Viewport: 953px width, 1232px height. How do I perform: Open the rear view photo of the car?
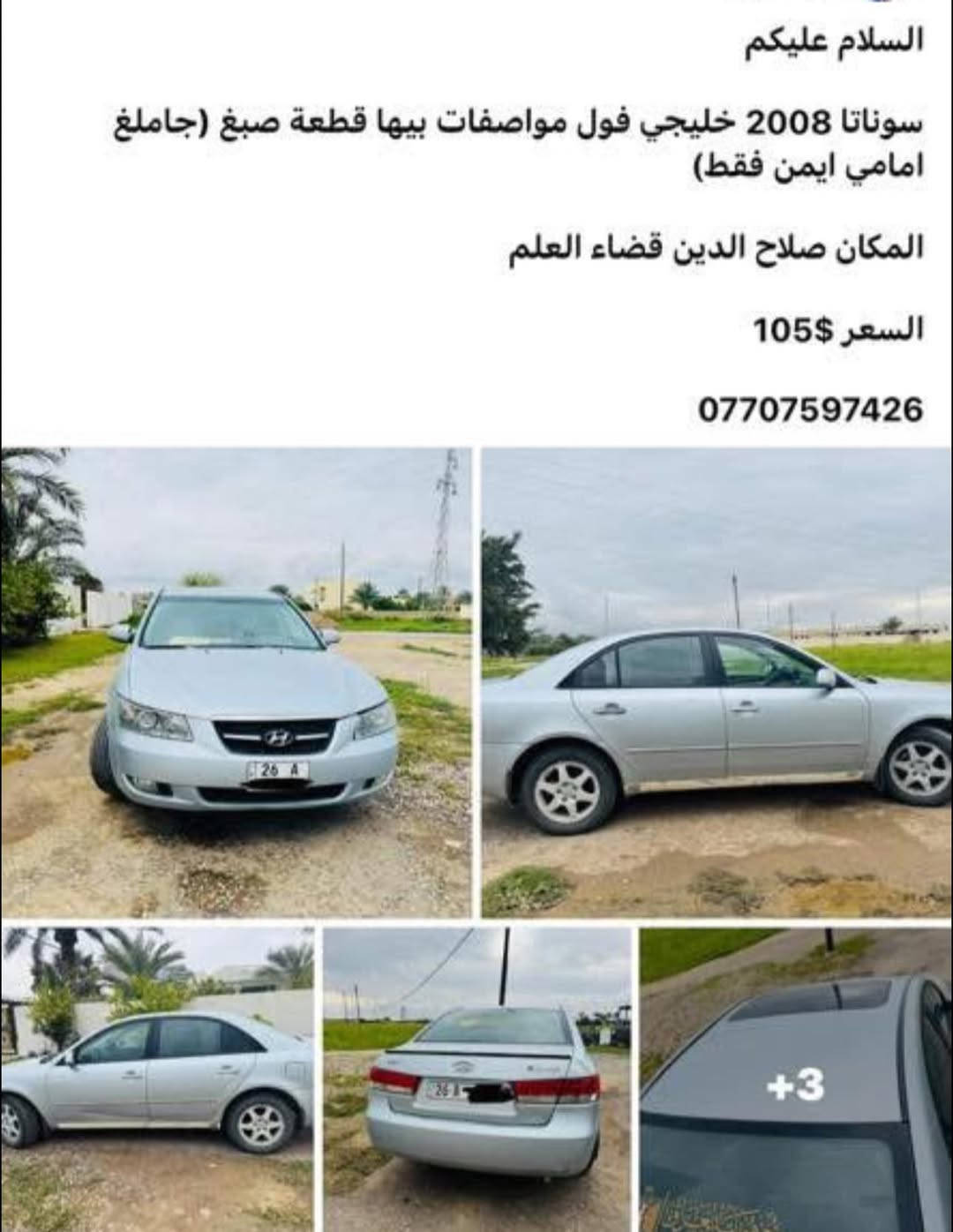click(476, 1078)
